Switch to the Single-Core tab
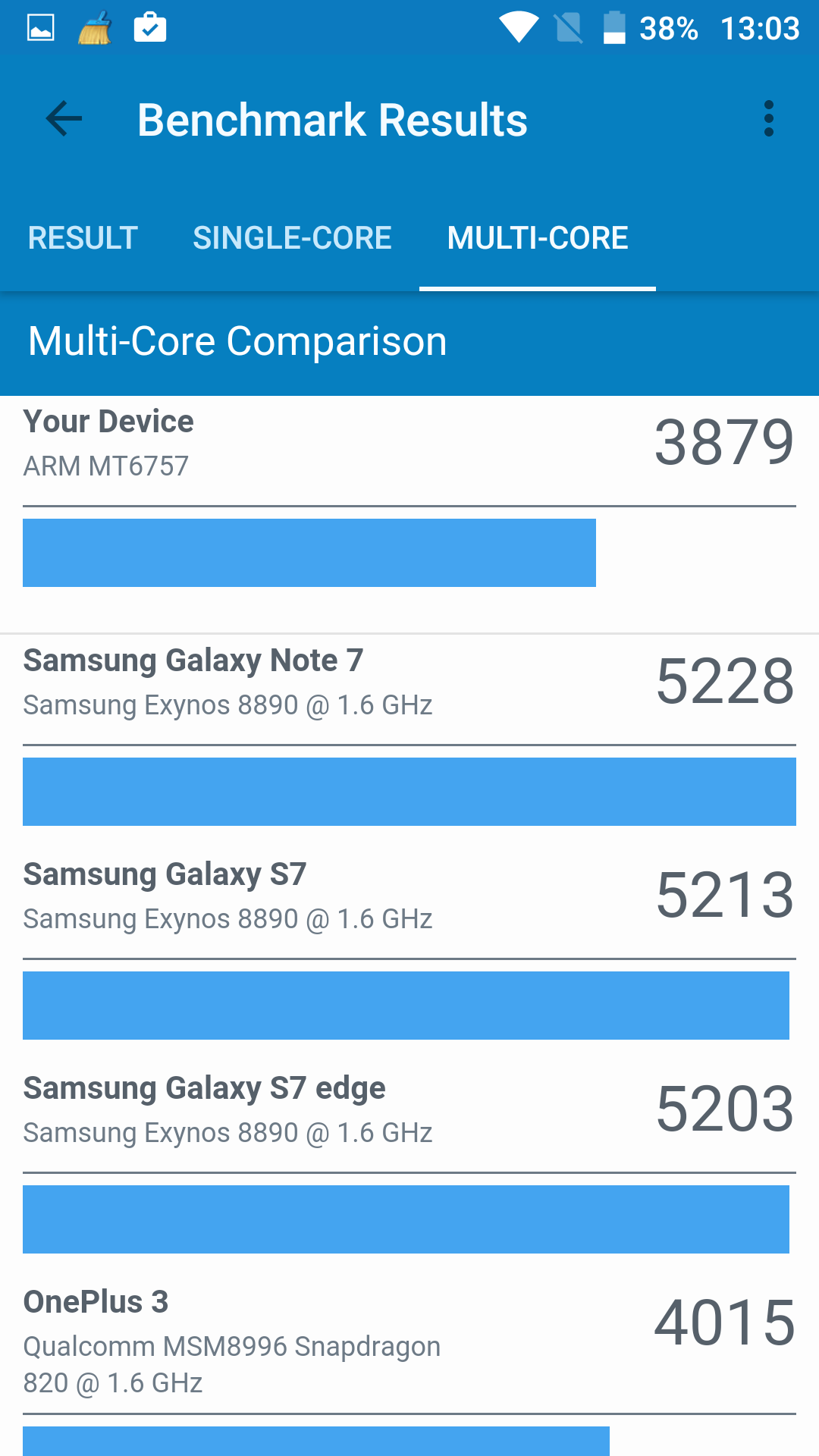 pyautogui.click(x=292, y=238)
